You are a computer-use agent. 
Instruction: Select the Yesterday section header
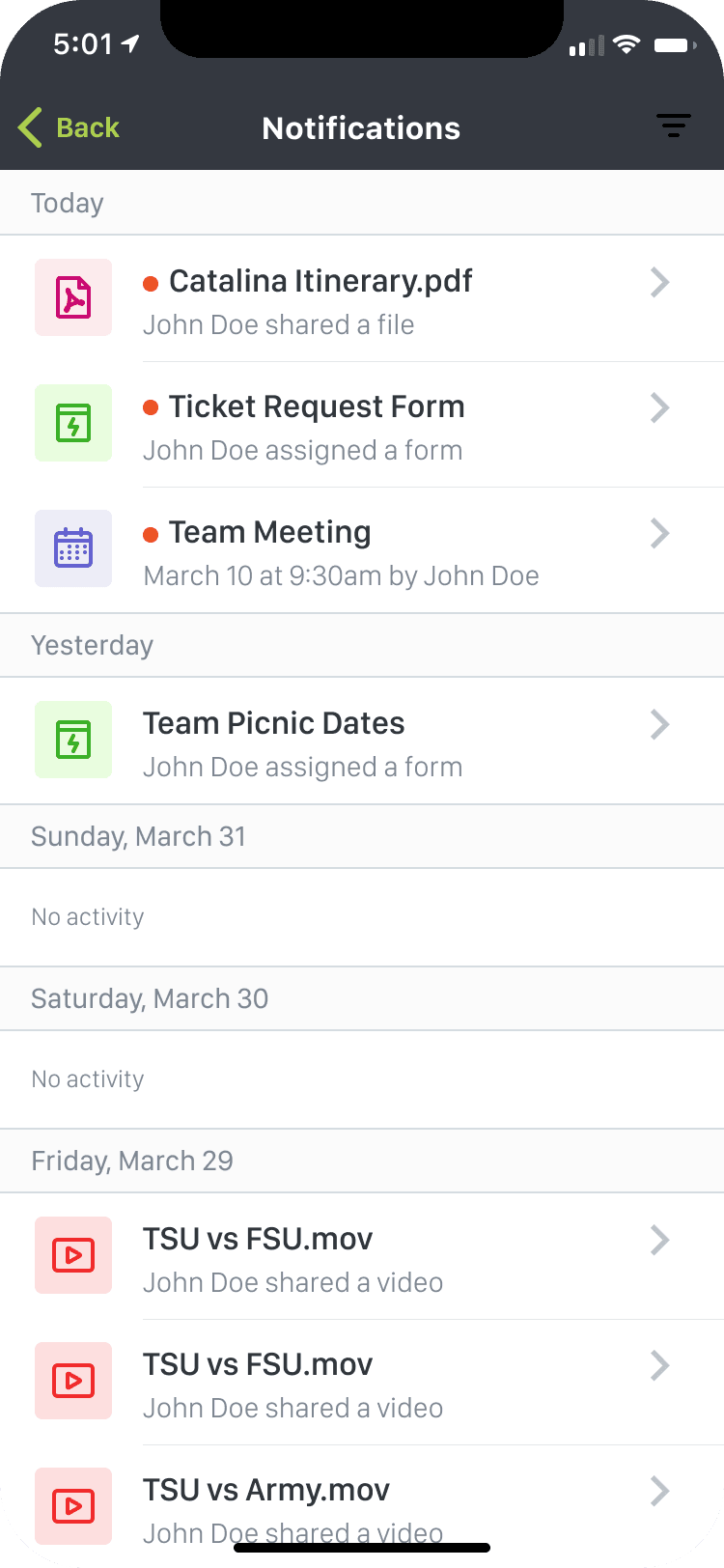tap(92, 645)
